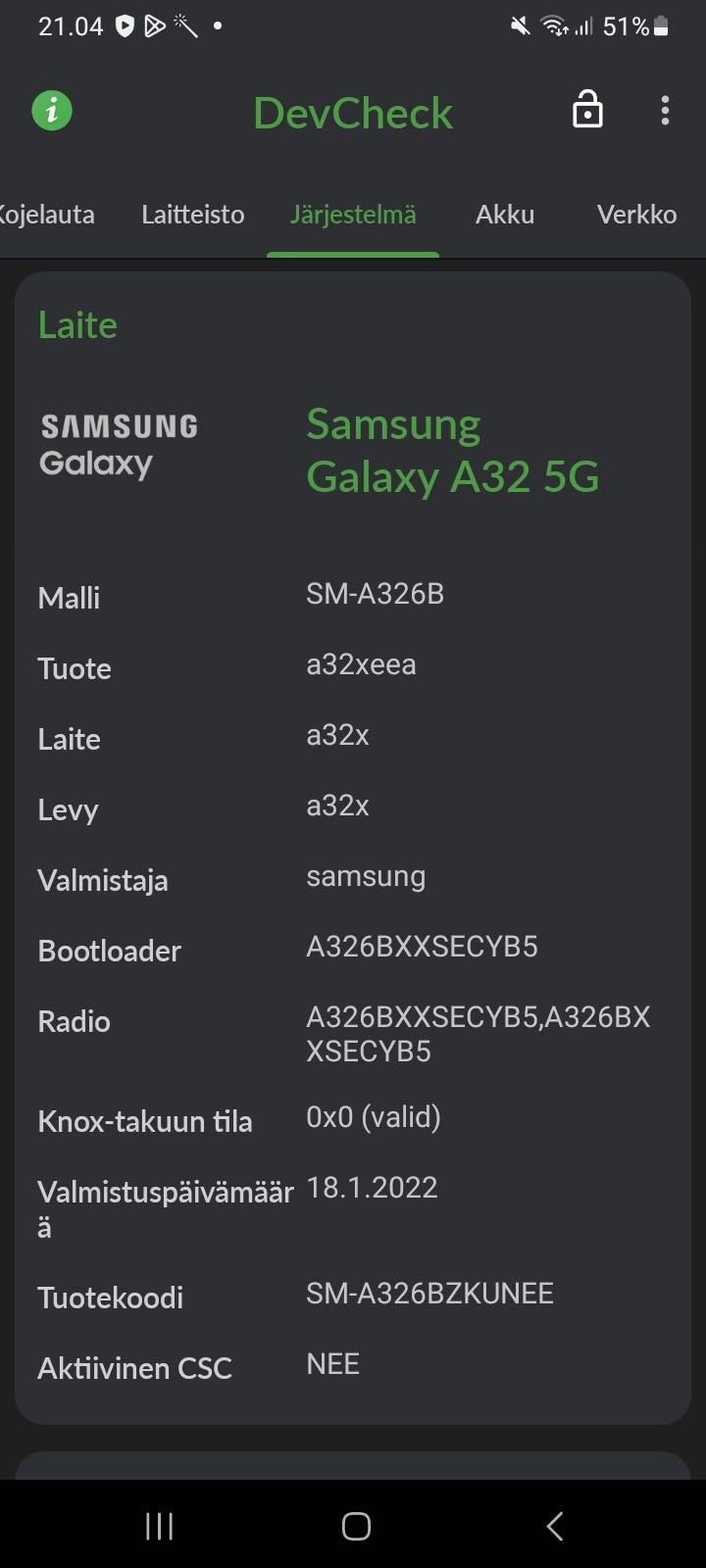Viewport: 706px width, 1568px height.
Task: Switch to the Laitteisto tab
Action: pos(193,215)
